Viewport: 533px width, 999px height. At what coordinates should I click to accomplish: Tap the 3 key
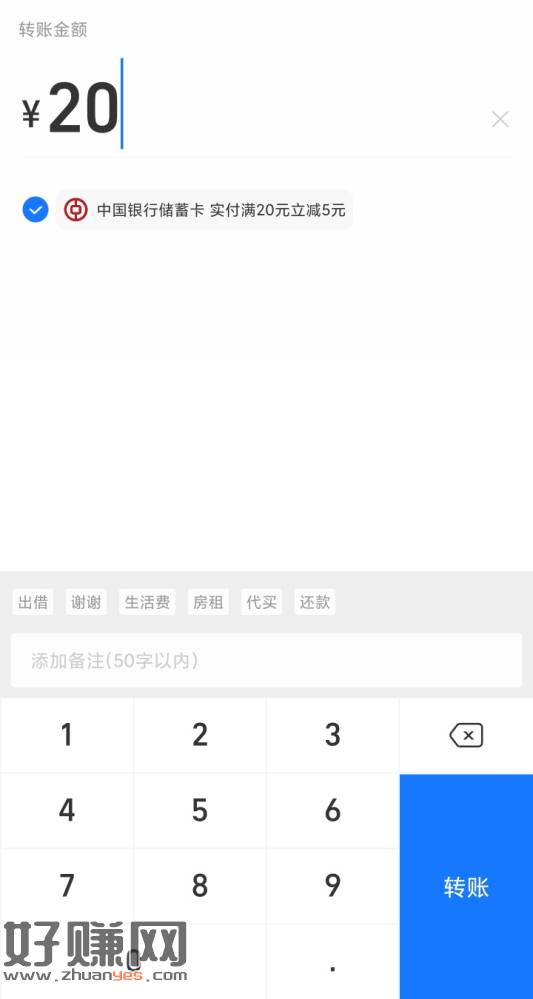(x=333, y=735)
